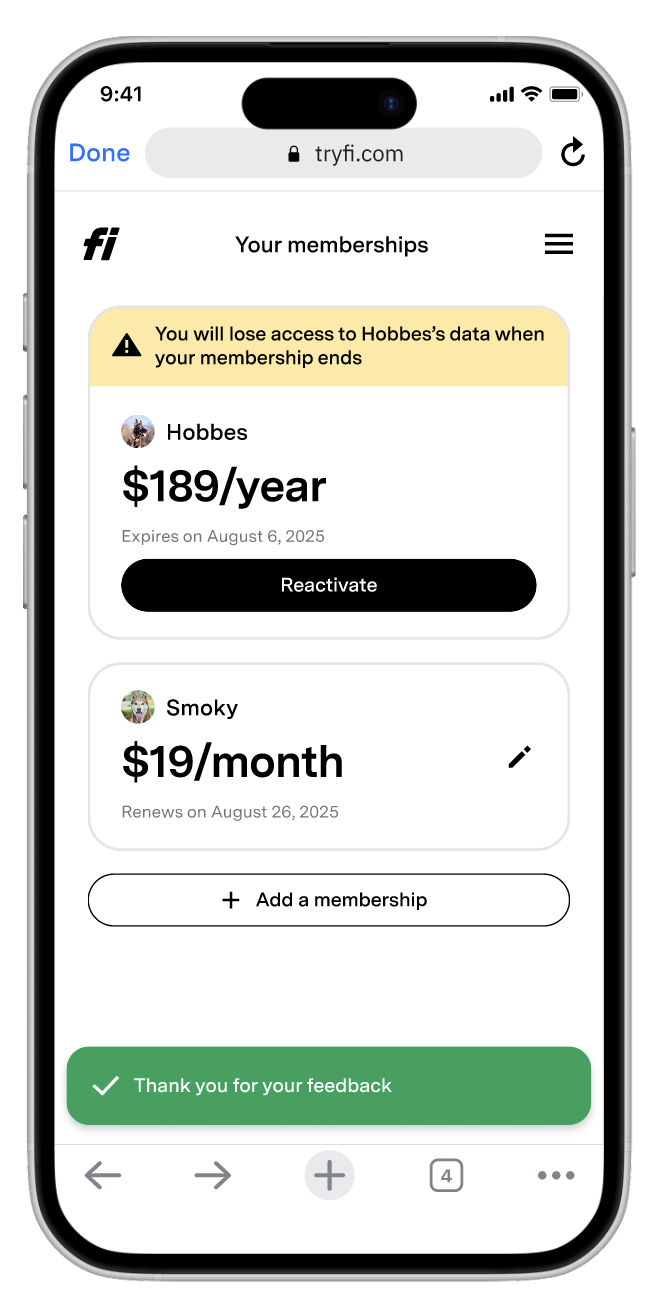Open the hamburger menu

[558, 244]
